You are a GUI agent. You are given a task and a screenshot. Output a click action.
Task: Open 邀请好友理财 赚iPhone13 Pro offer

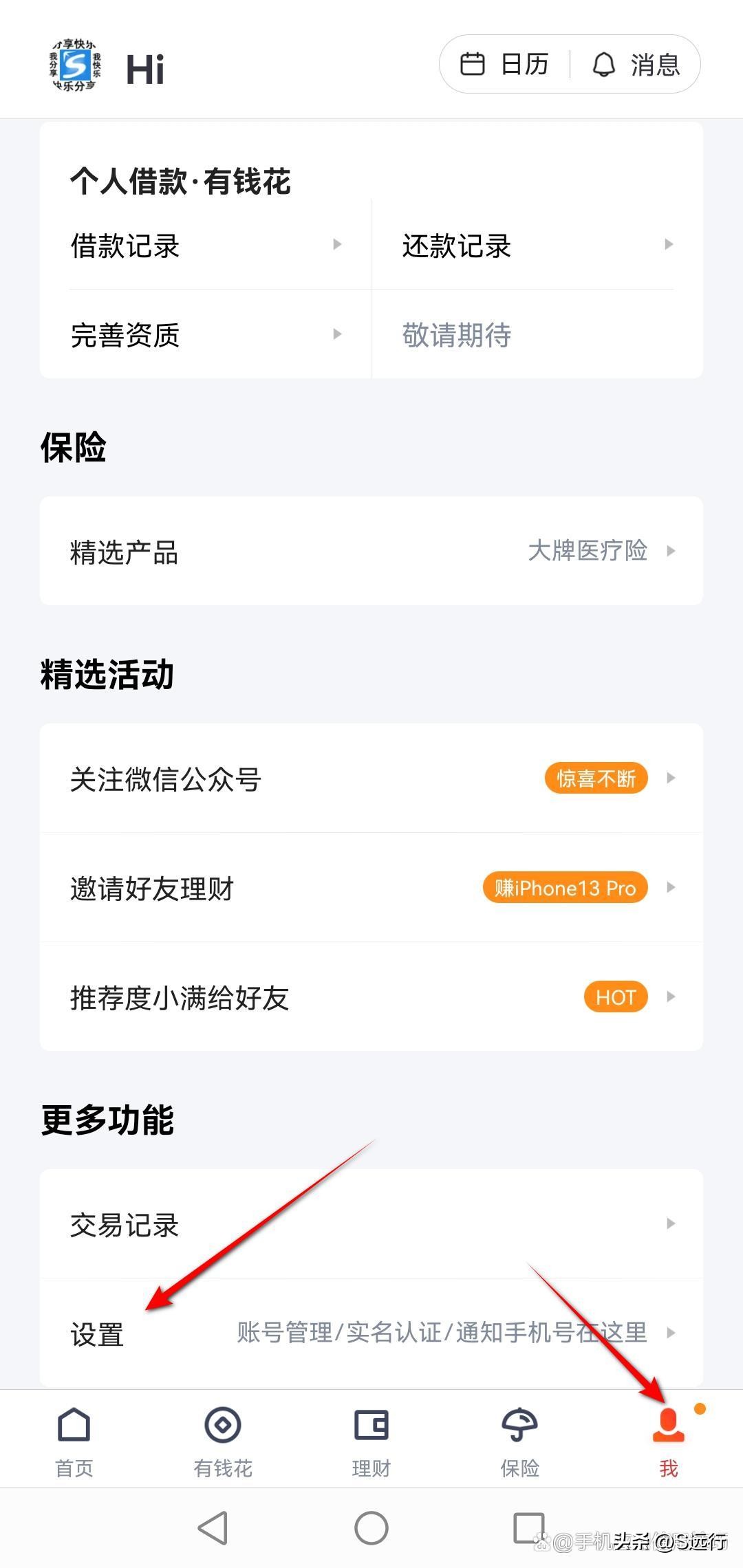(x=371, y=888)
